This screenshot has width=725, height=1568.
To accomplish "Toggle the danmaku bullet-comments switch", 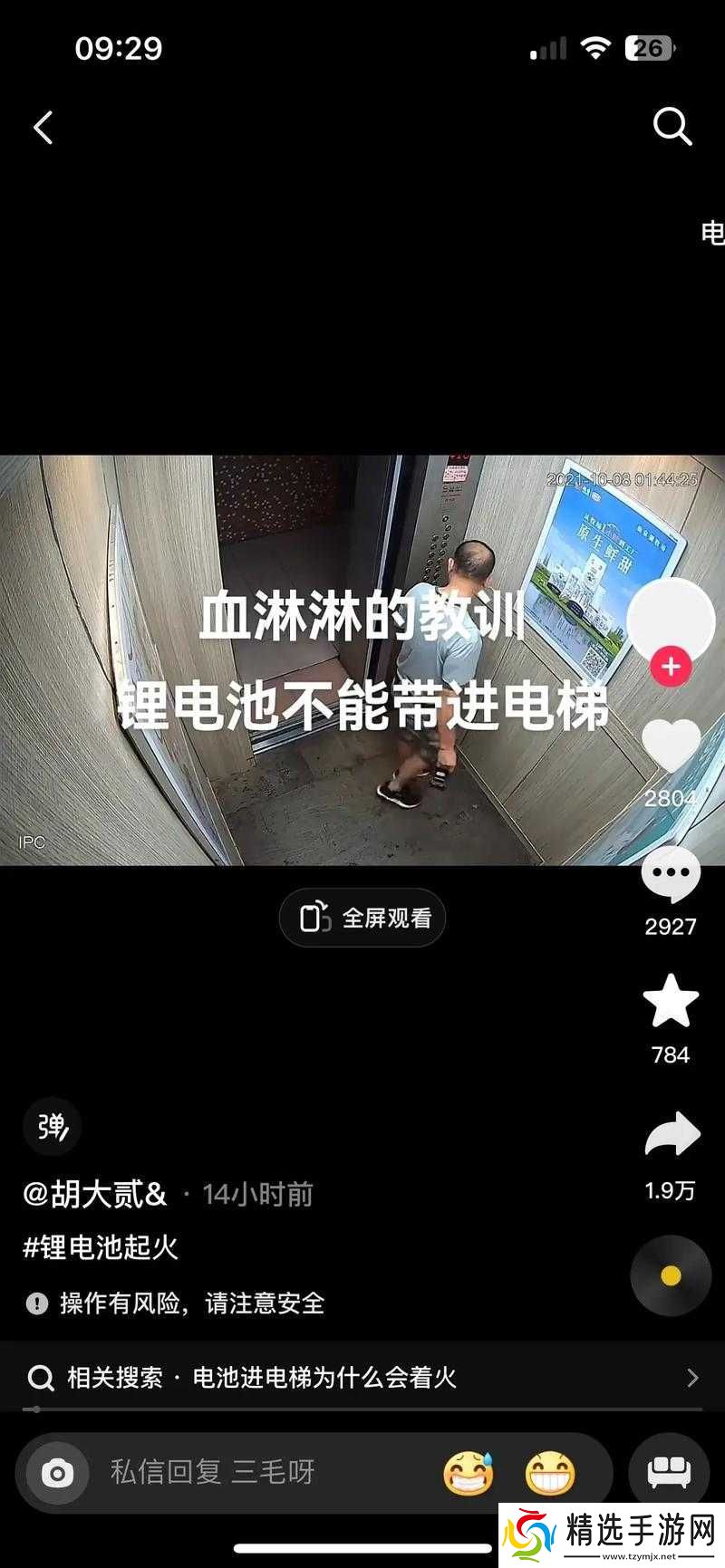I will [52, 1127].
